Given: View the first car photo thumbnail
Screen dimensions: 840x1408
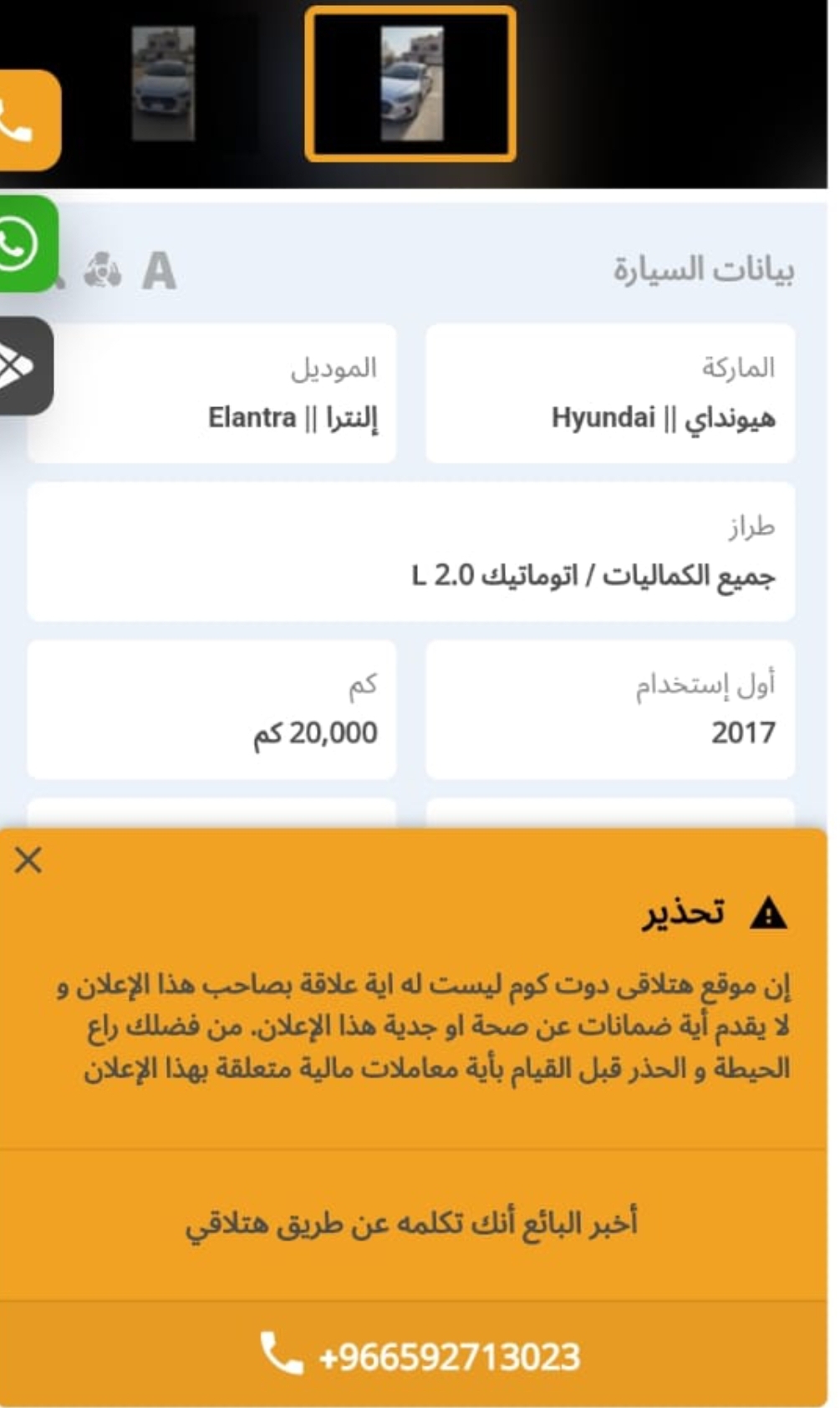Looking at the screenshot, I should [164, 83].
